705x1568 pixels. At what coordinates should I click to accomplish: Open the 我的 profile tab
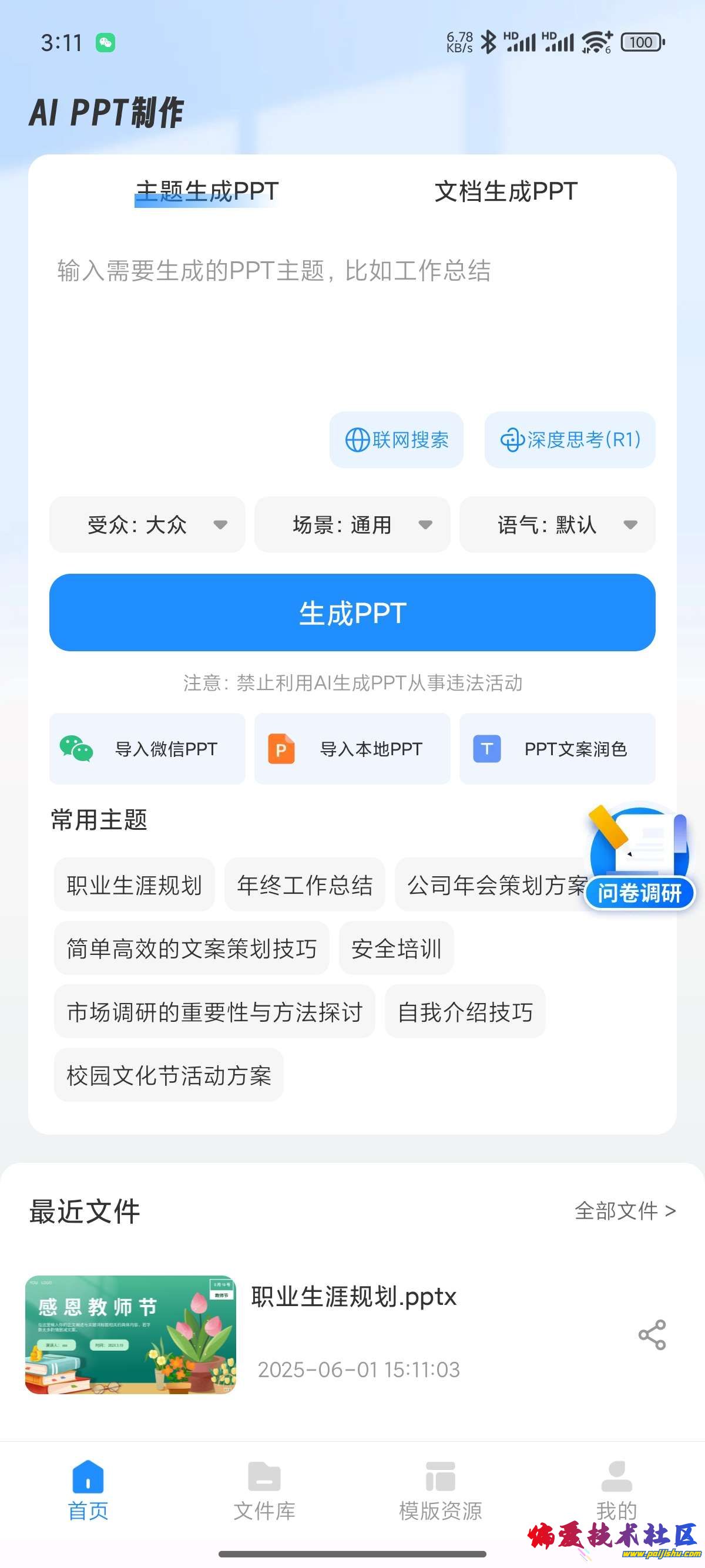[x=616, y=1490]
